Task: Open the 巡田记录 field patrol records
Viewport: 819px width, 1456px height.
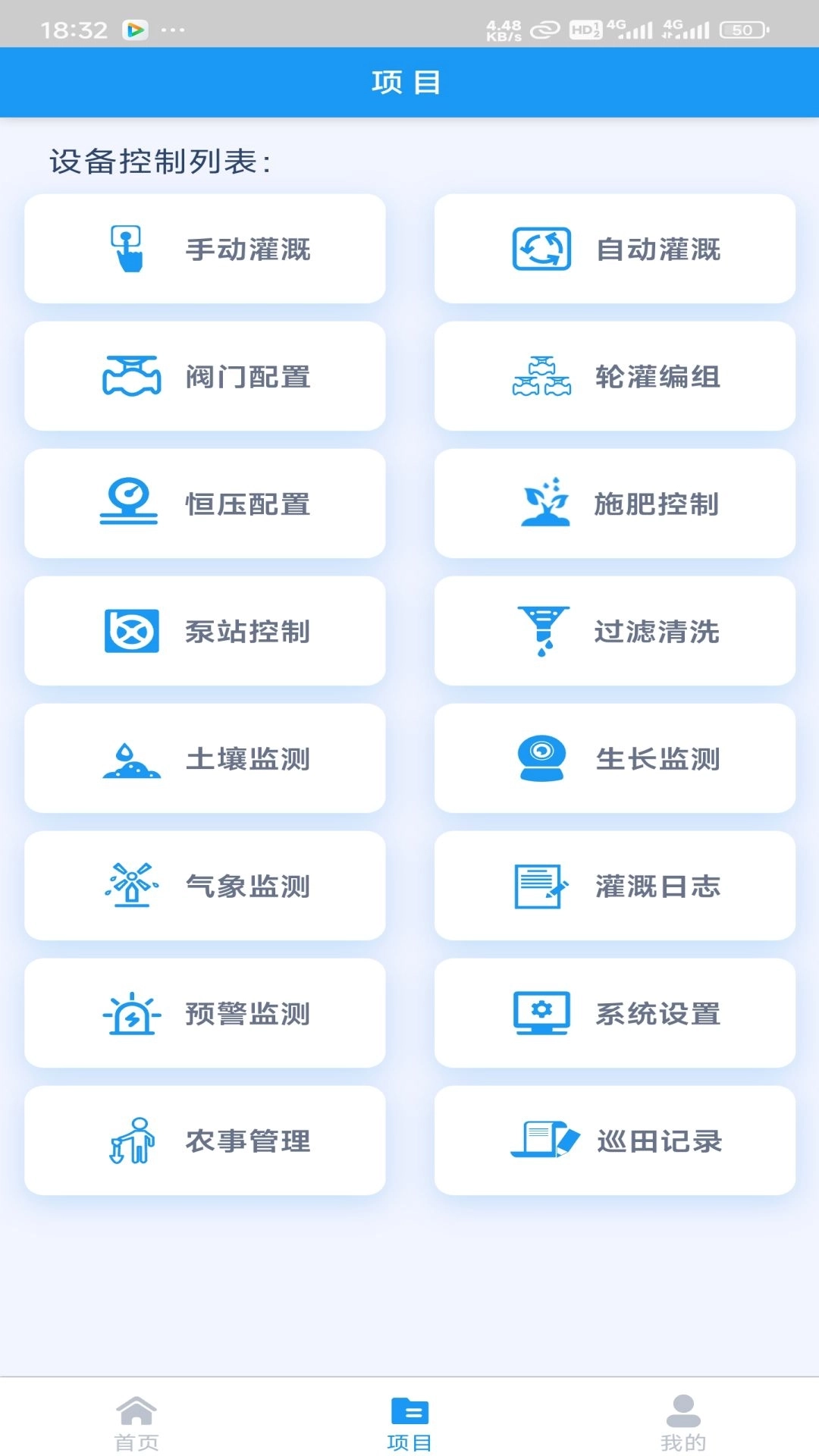Action: click(x=614, y=1141)
